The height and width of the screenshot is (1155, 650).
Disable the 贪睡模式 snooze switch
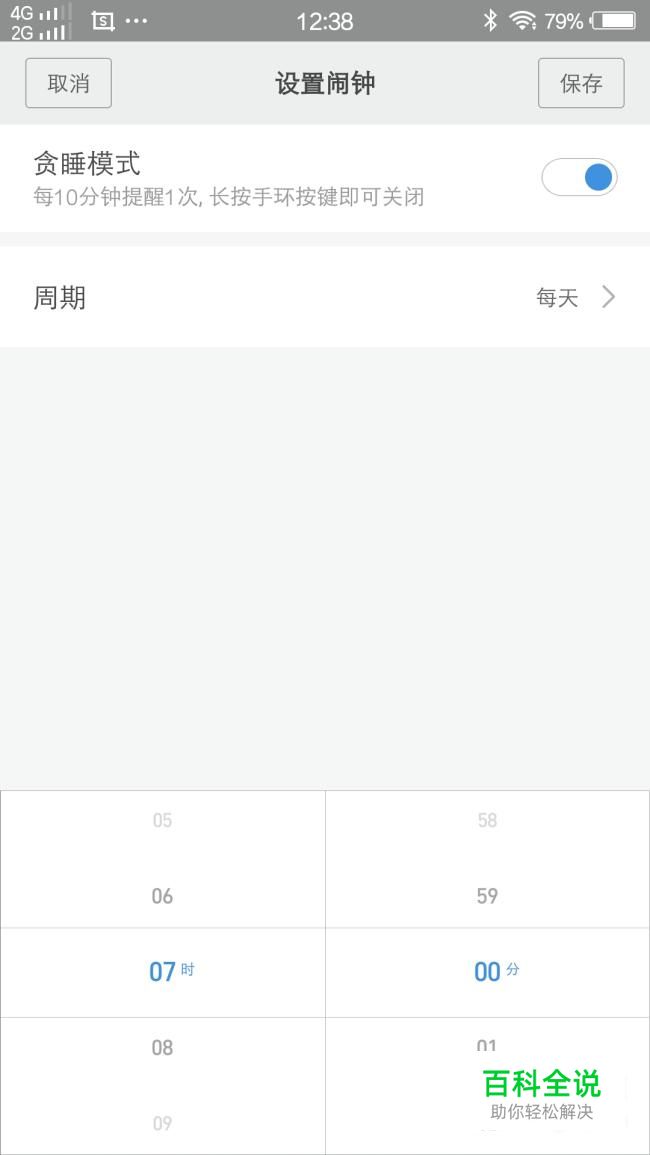tap(579, 178)
